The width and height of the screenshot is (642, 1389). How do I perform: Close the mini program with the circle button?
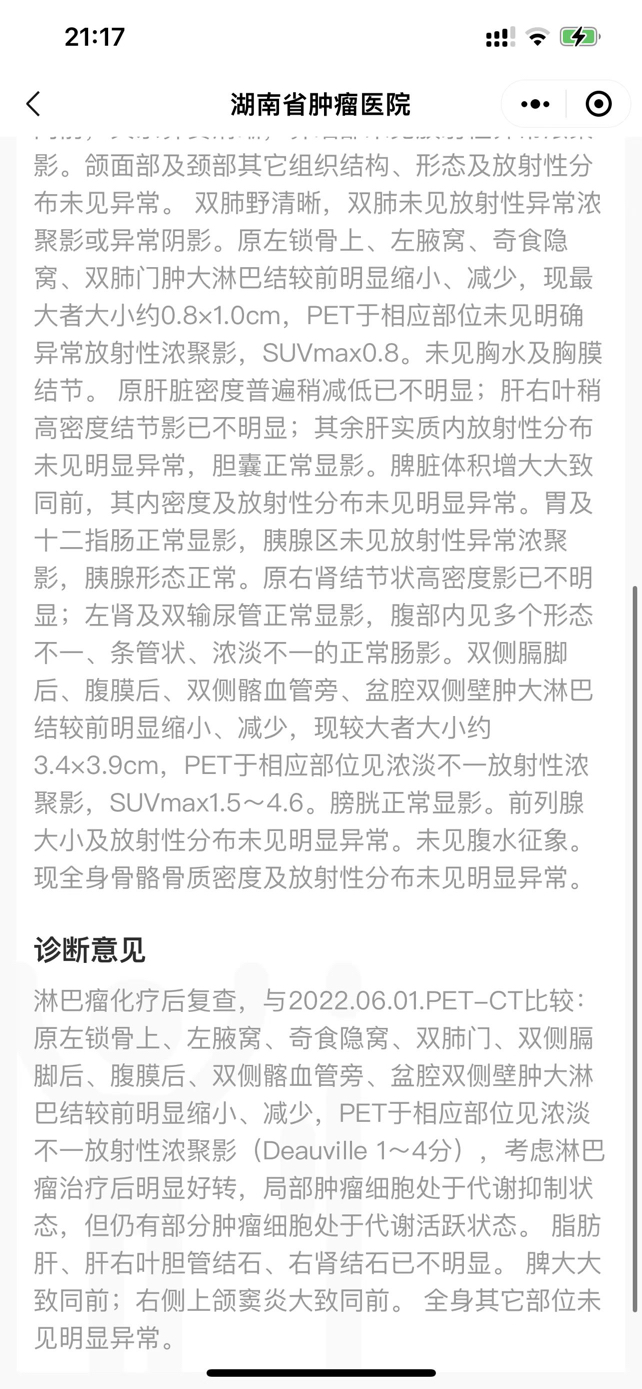click(x=598, y=104)
